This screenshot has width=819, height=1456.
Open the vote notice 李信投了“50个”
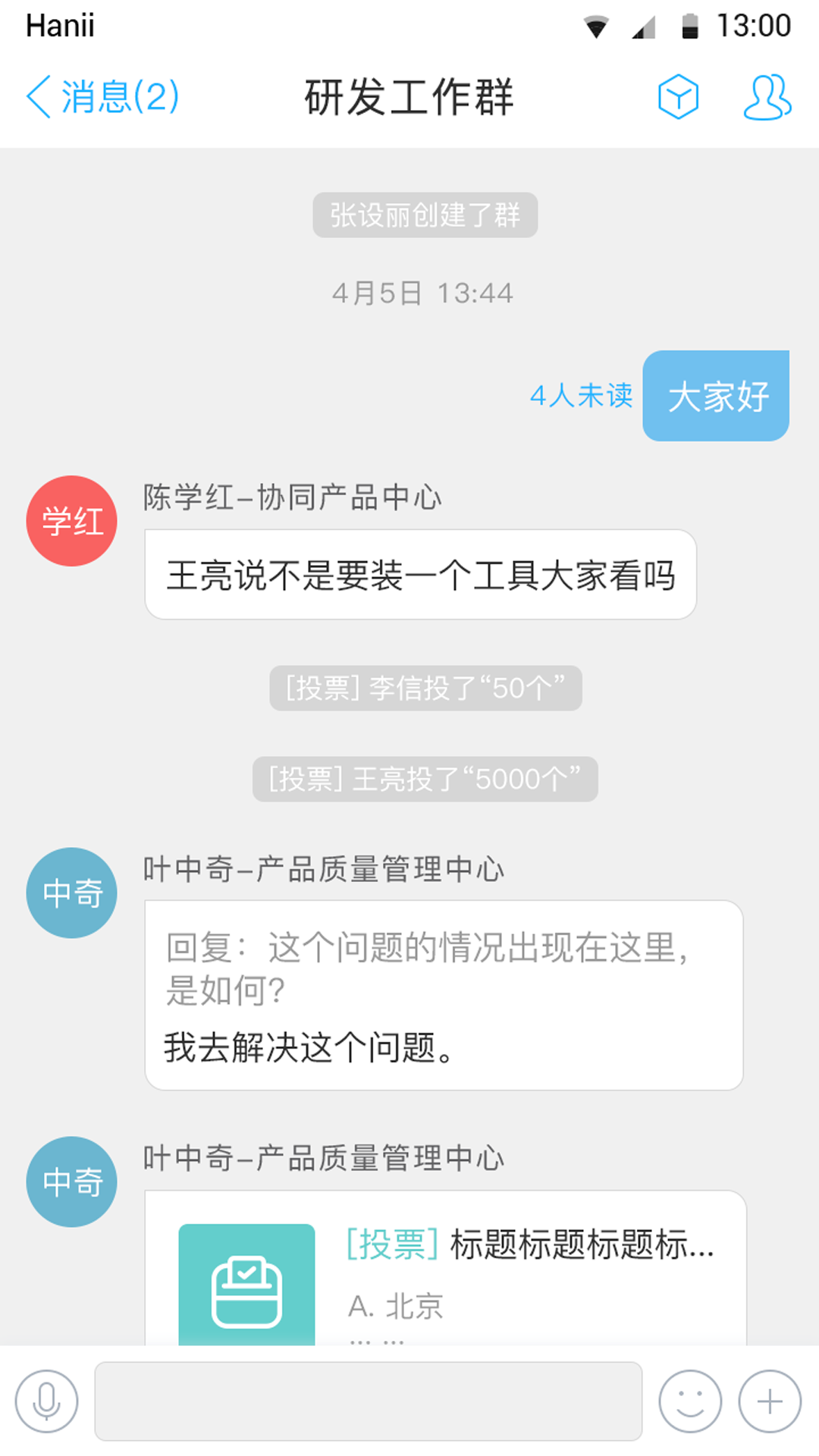pos(425,688)
